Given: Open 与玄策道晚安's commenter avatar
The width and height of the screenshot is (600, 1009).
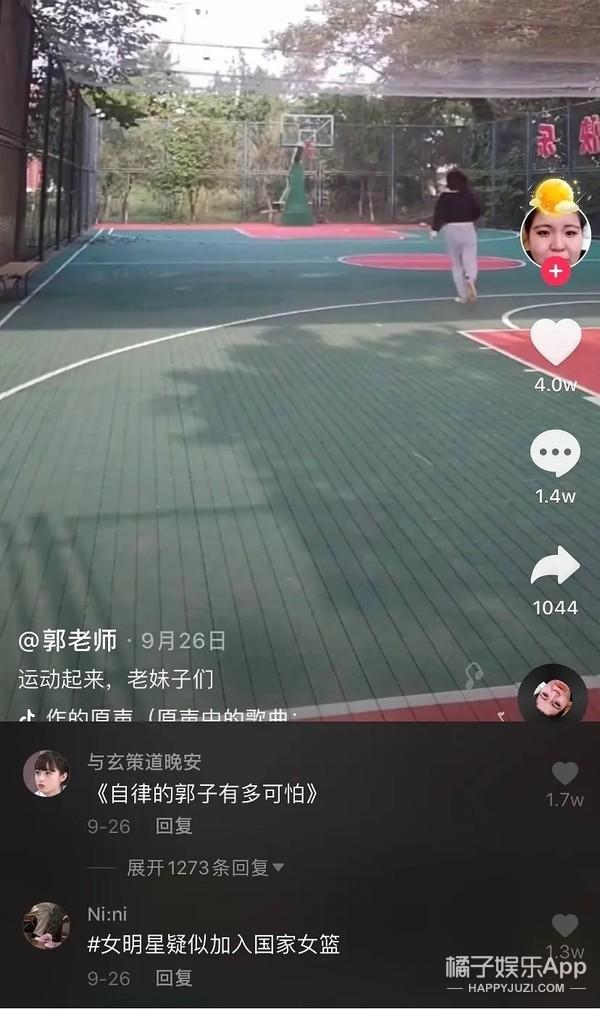Looking at the screenshot, I should pos(46,773).
